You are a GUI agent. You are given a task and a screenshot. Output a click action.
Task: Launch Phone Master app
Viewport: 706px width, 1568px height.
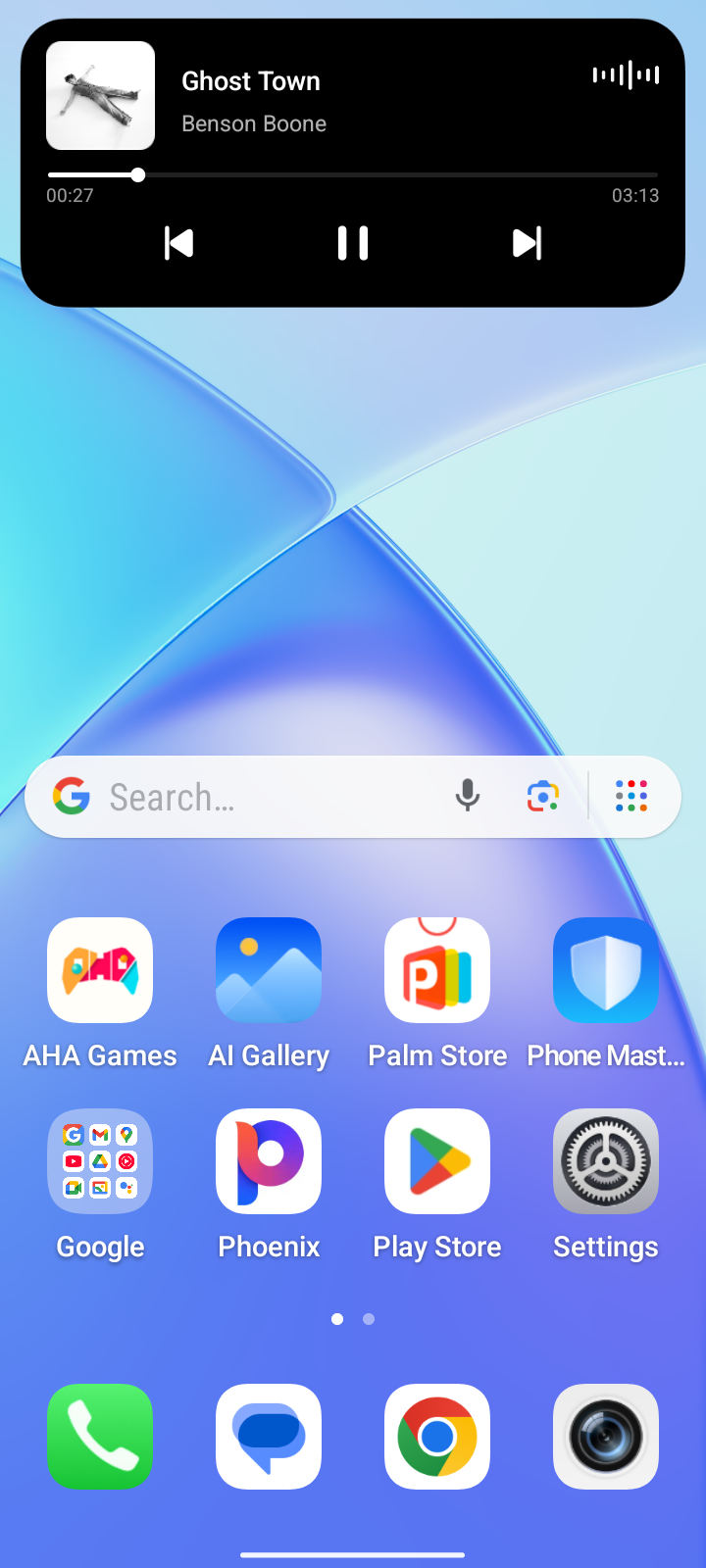(x=606, y=970)
